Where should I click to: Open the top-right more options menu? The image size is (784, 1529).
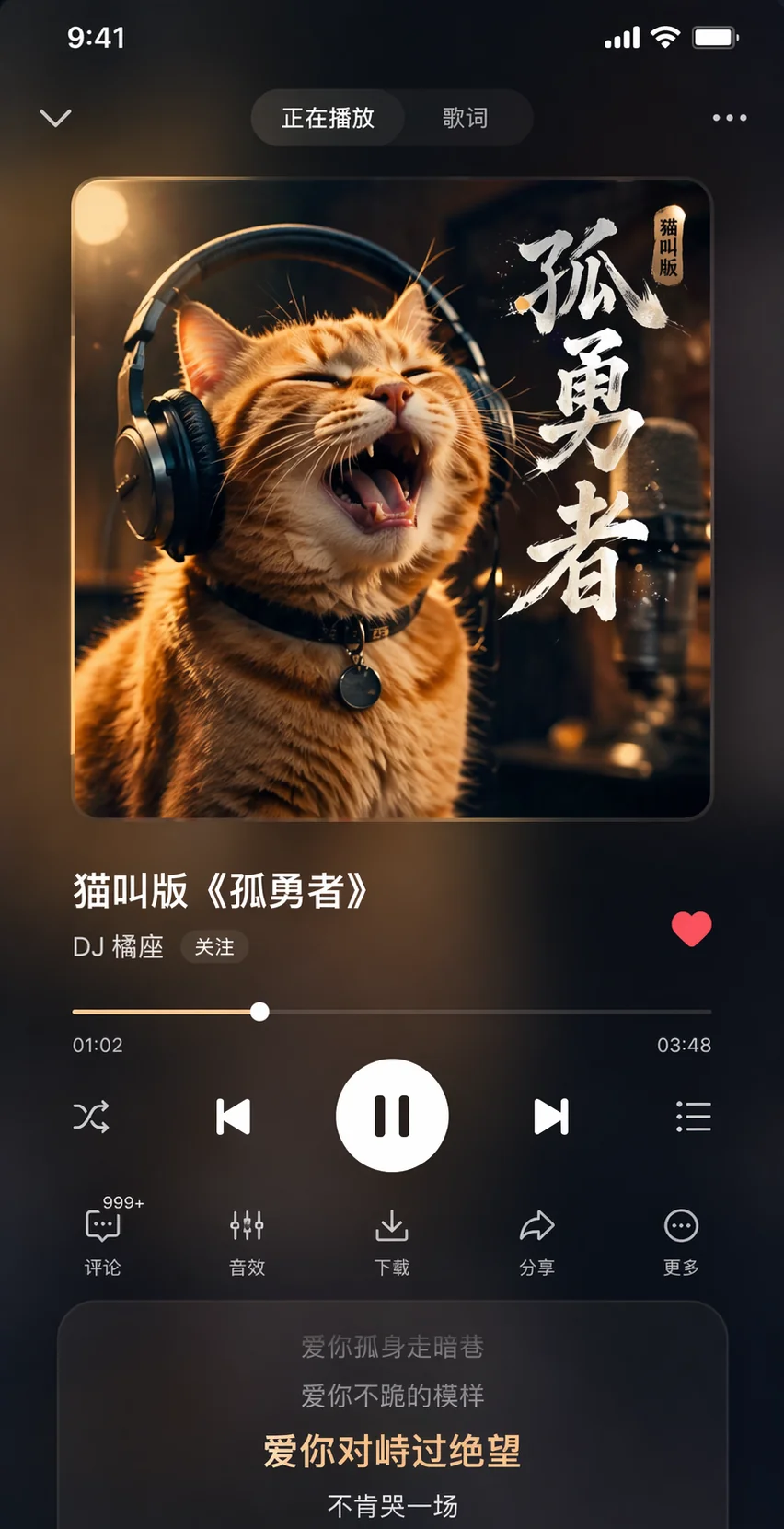728,118
